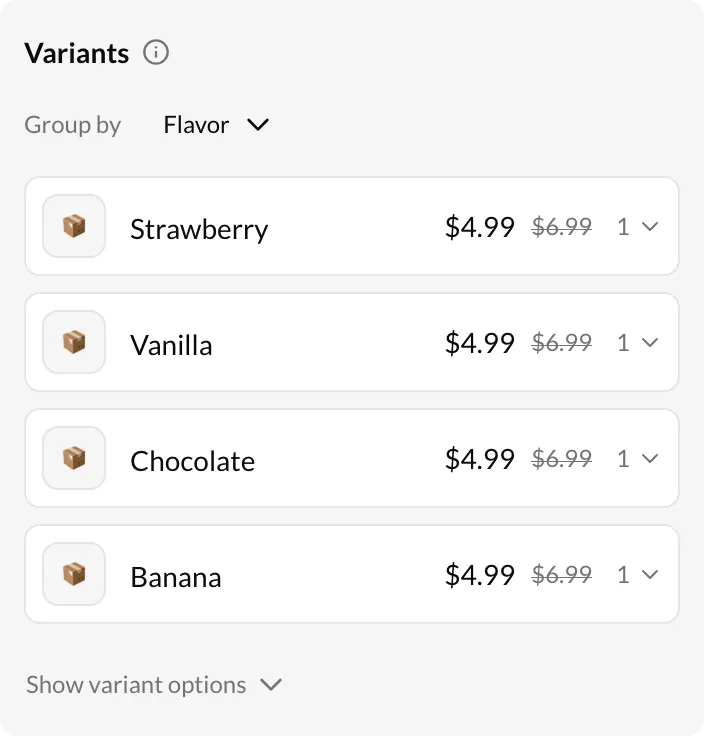Tap the Chocolate variant image placeholder
704x736 pixels.
(x=74, y=458)
